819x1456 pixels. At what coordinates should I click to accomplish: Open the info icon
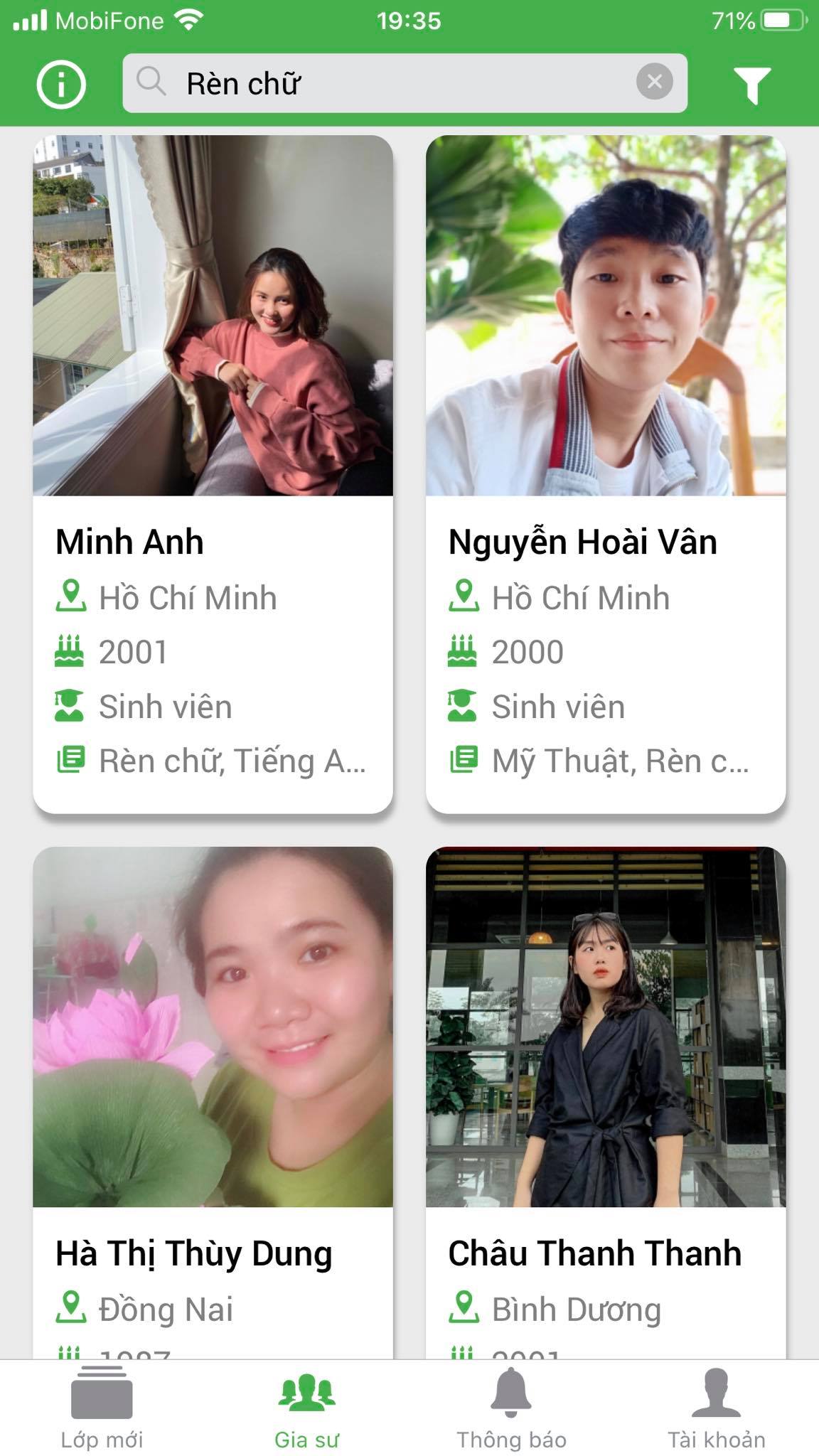pyautogui.click(x=61, y=85)
